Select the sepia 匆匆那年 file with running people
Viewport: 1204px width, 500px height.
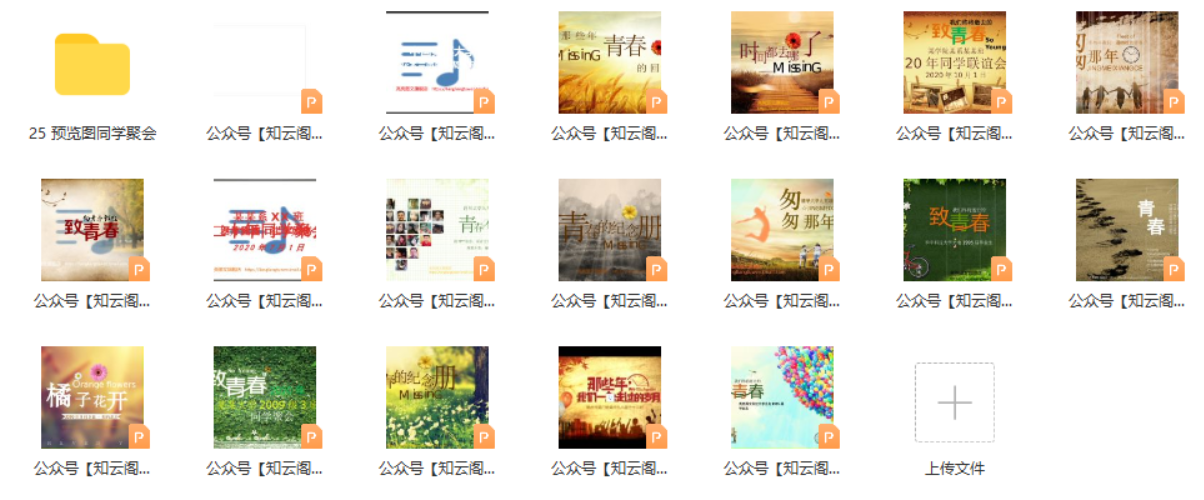[1126, 63]
